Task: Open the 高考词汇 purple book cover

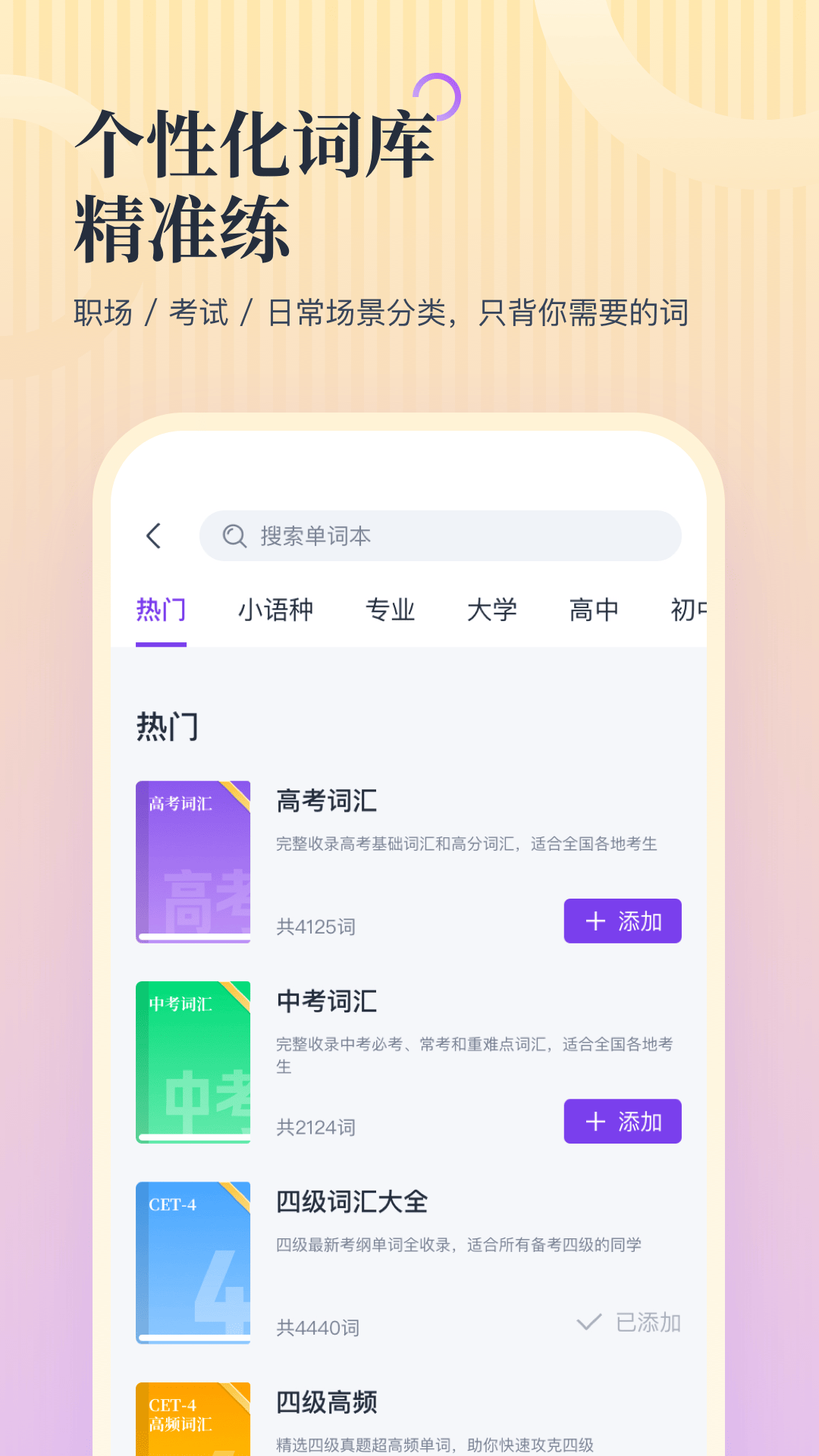Action: (x=193, y=861)
